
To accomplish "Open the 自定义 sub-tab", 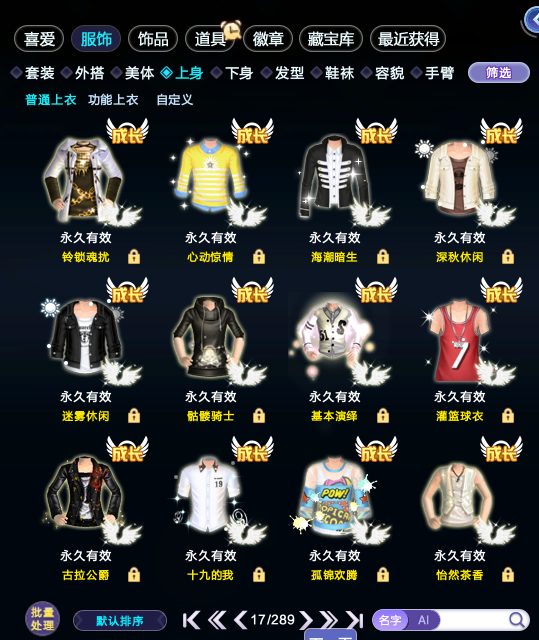I will coord(174,100).
